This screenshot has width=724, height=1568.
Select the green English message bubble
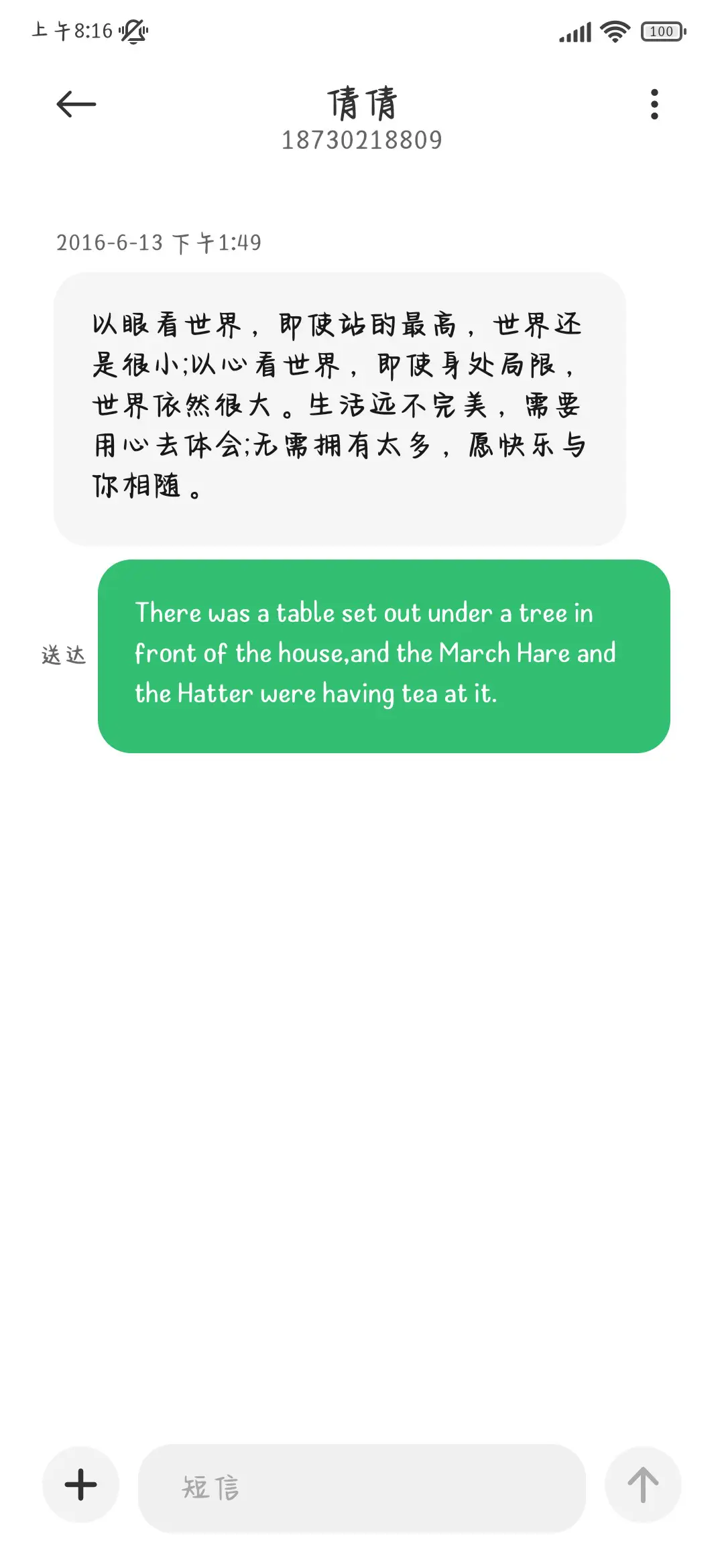(x=385, y=653)
